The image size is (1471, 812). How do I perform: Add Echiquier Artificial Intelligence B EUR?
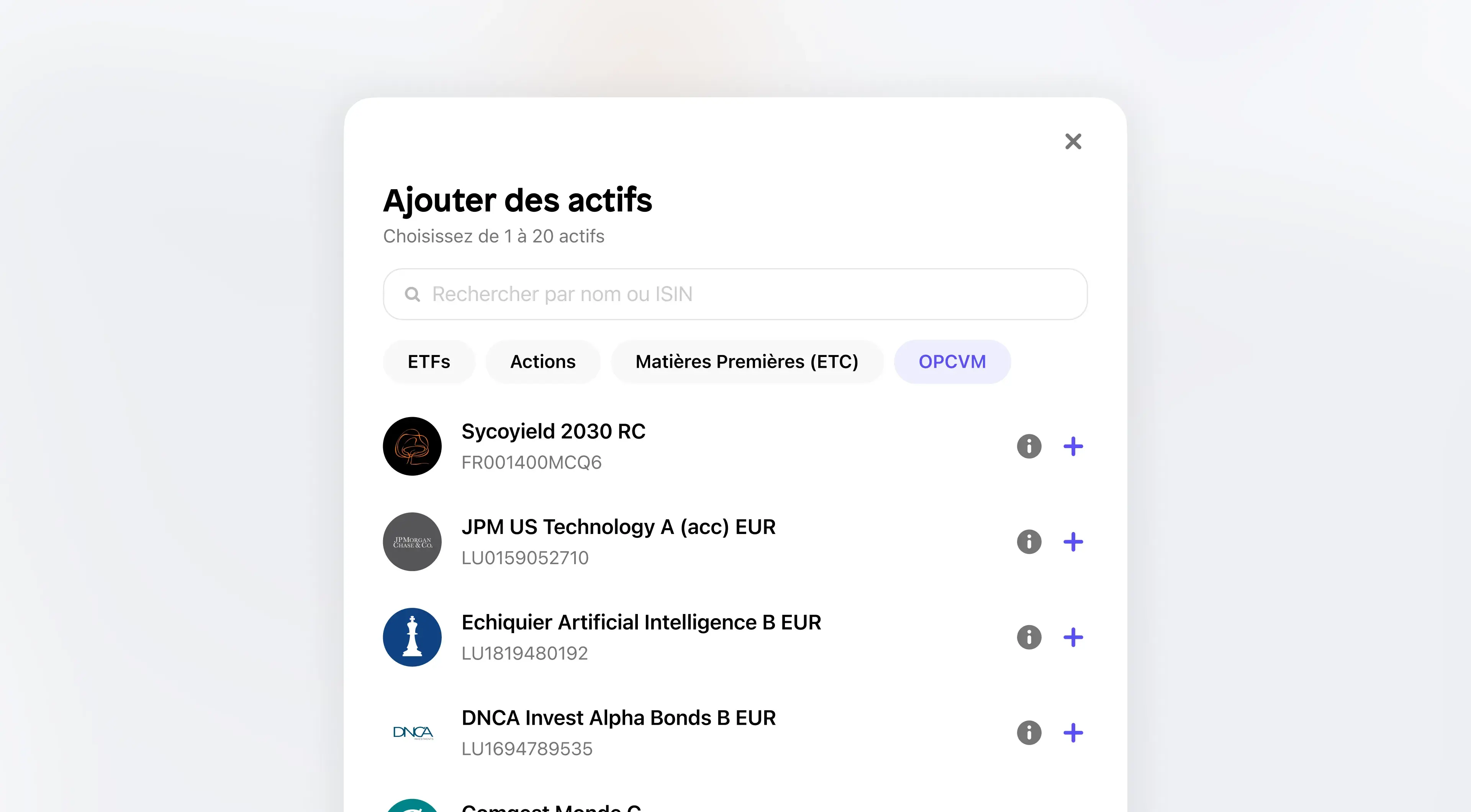click(x=1073, y=637)
